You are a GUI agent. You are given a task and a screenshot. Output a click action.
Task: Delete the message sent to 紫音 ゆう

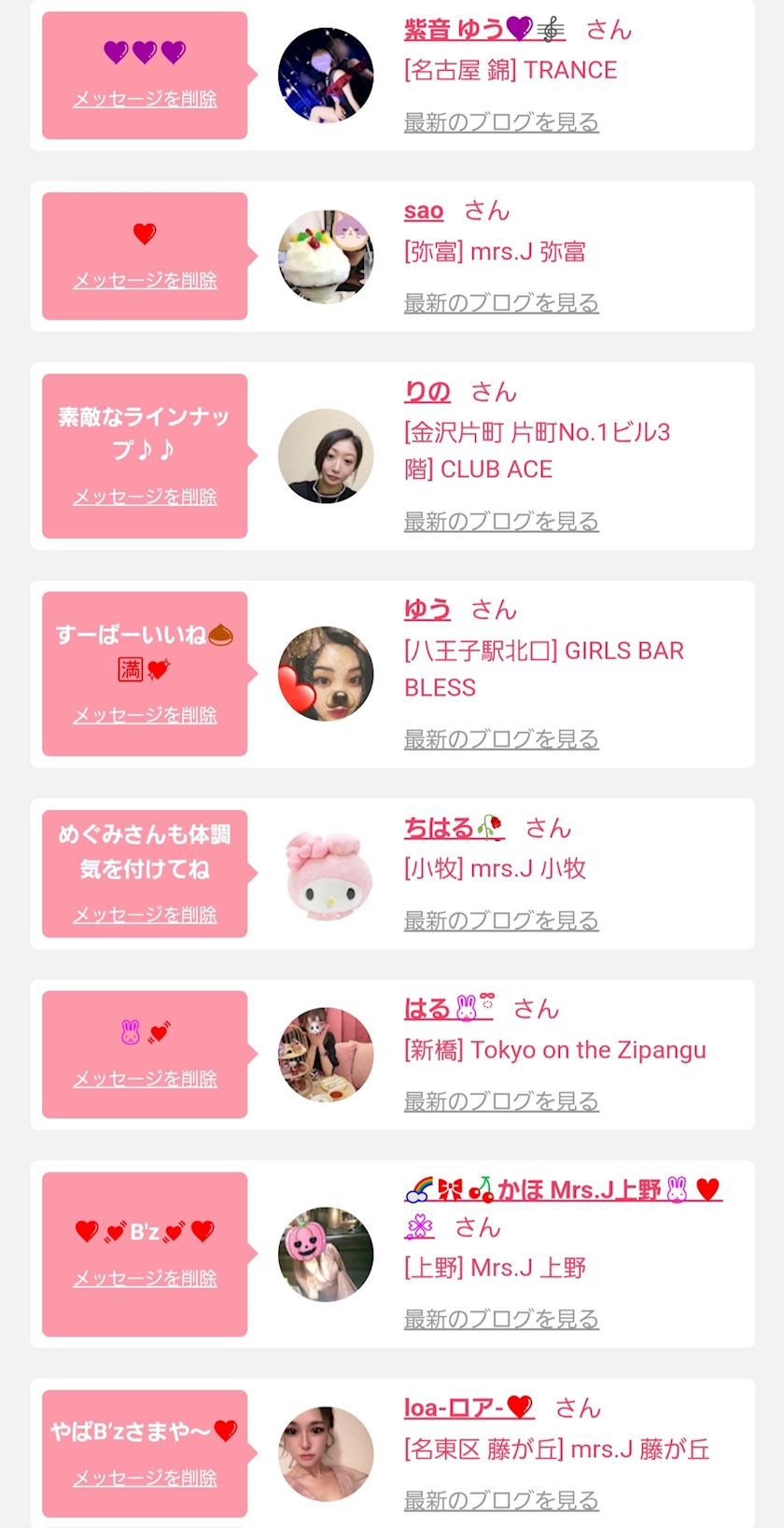(145, 99)
